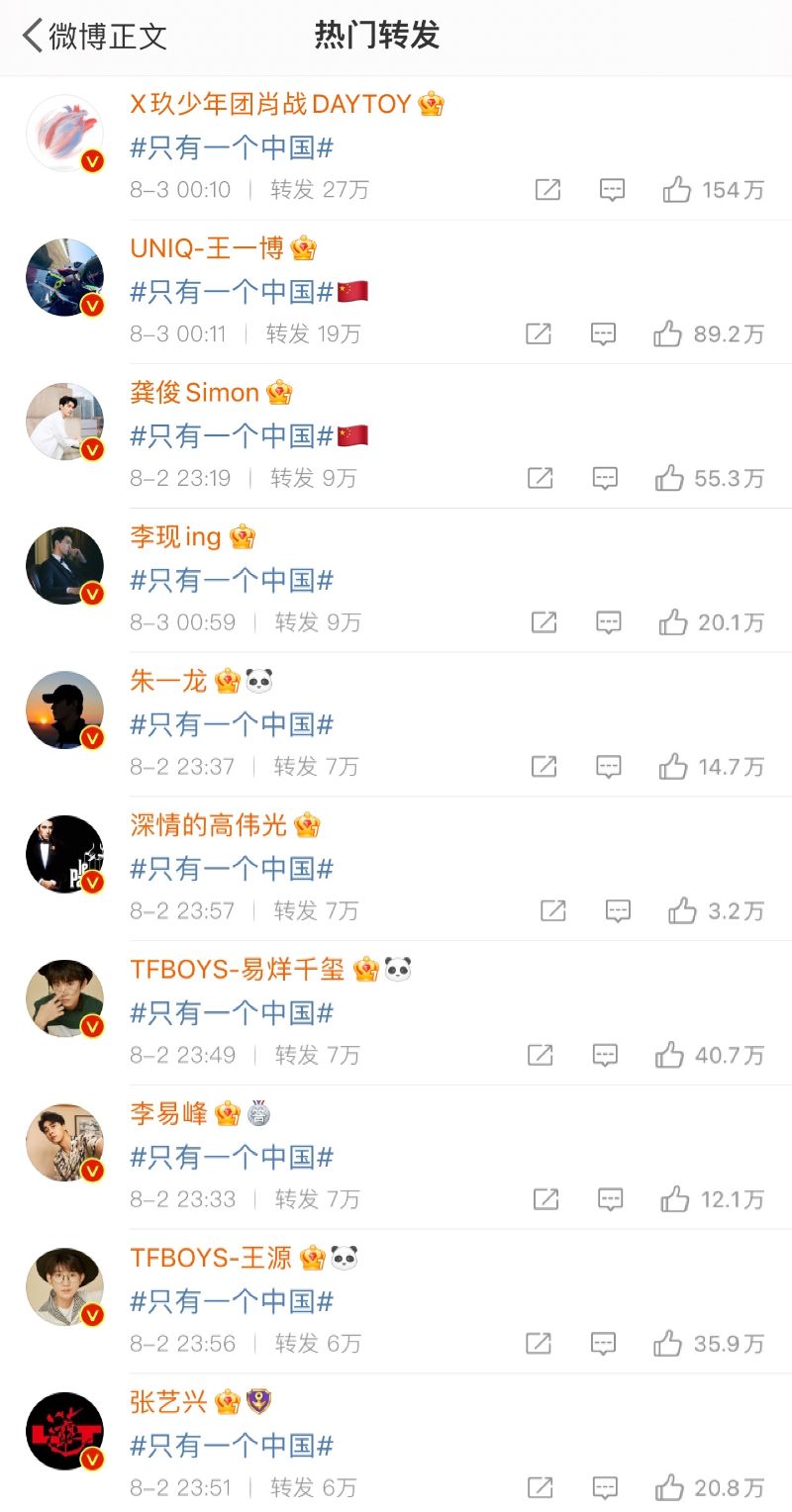Viewport: 792px width, 1512px height.
Task: View UNIQ-王一博's profile
Action: [207, 248]
